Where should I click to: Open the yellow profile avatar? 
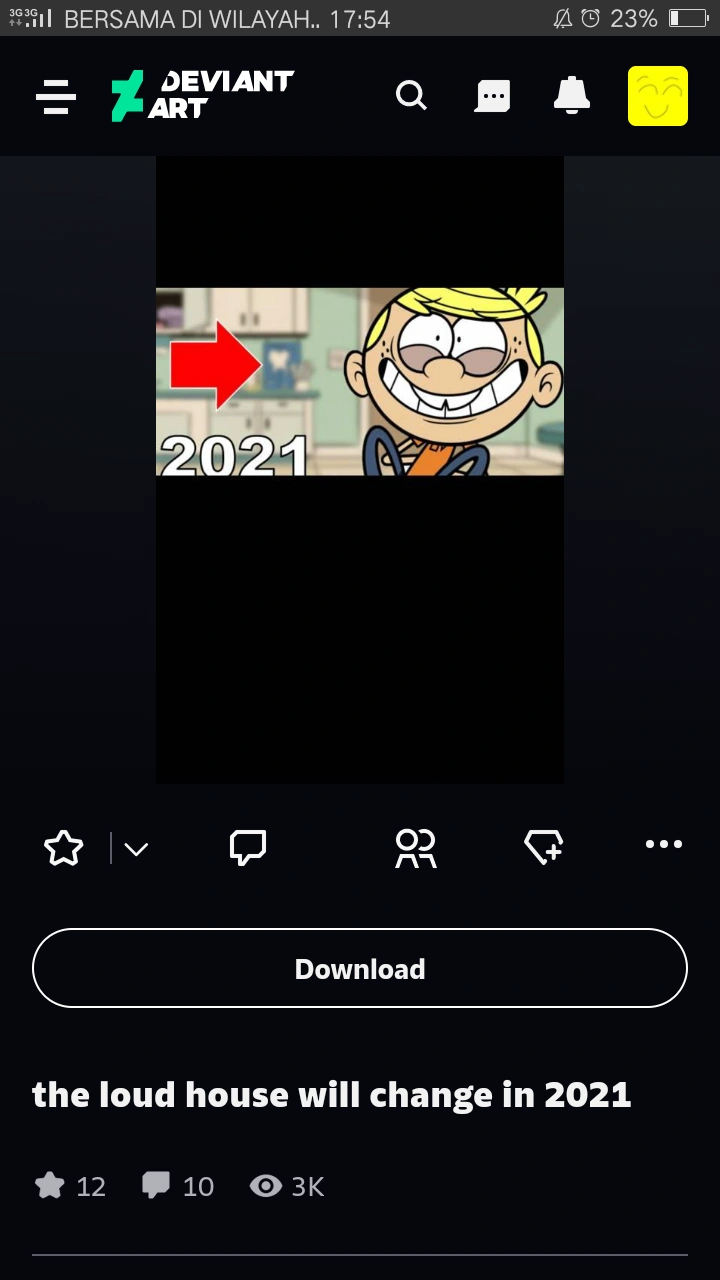pos(658,96)
